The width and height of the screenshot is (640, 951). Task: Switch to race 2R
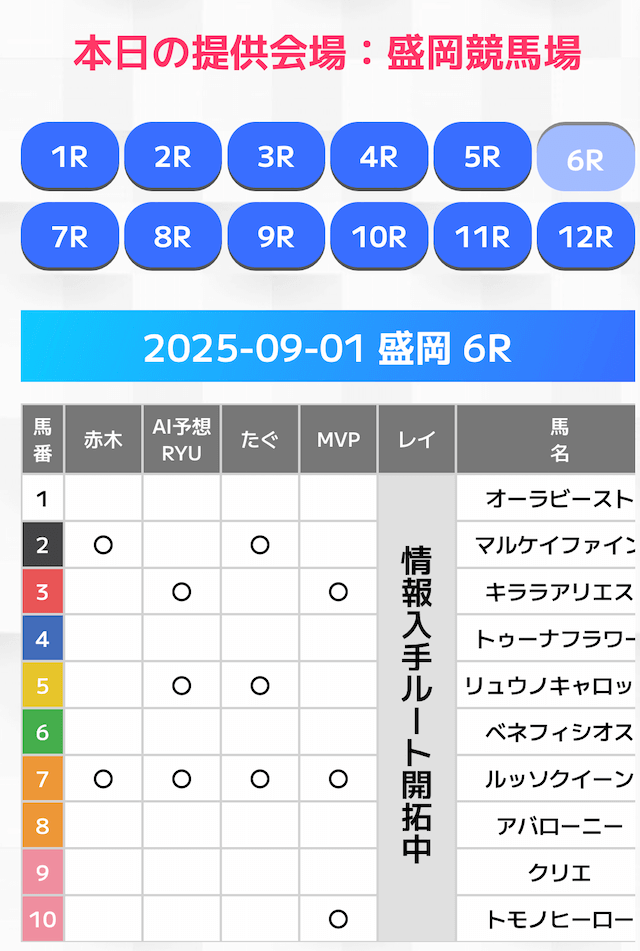point(173,156)
